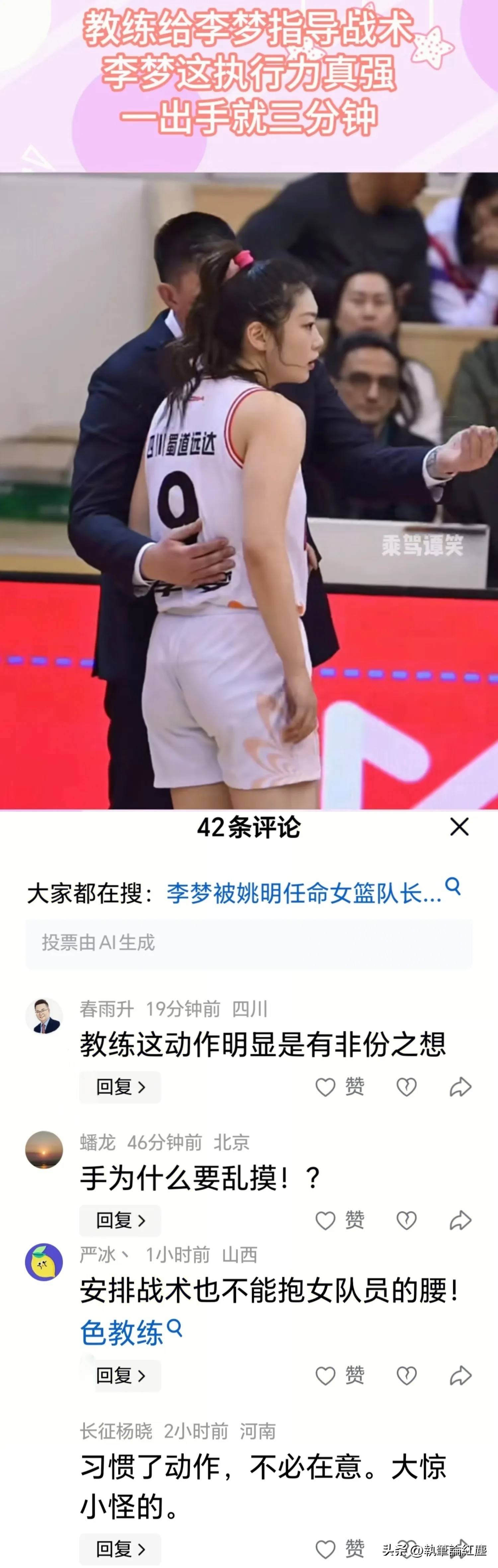Reply to 严冰's comment

[121, 1375]
